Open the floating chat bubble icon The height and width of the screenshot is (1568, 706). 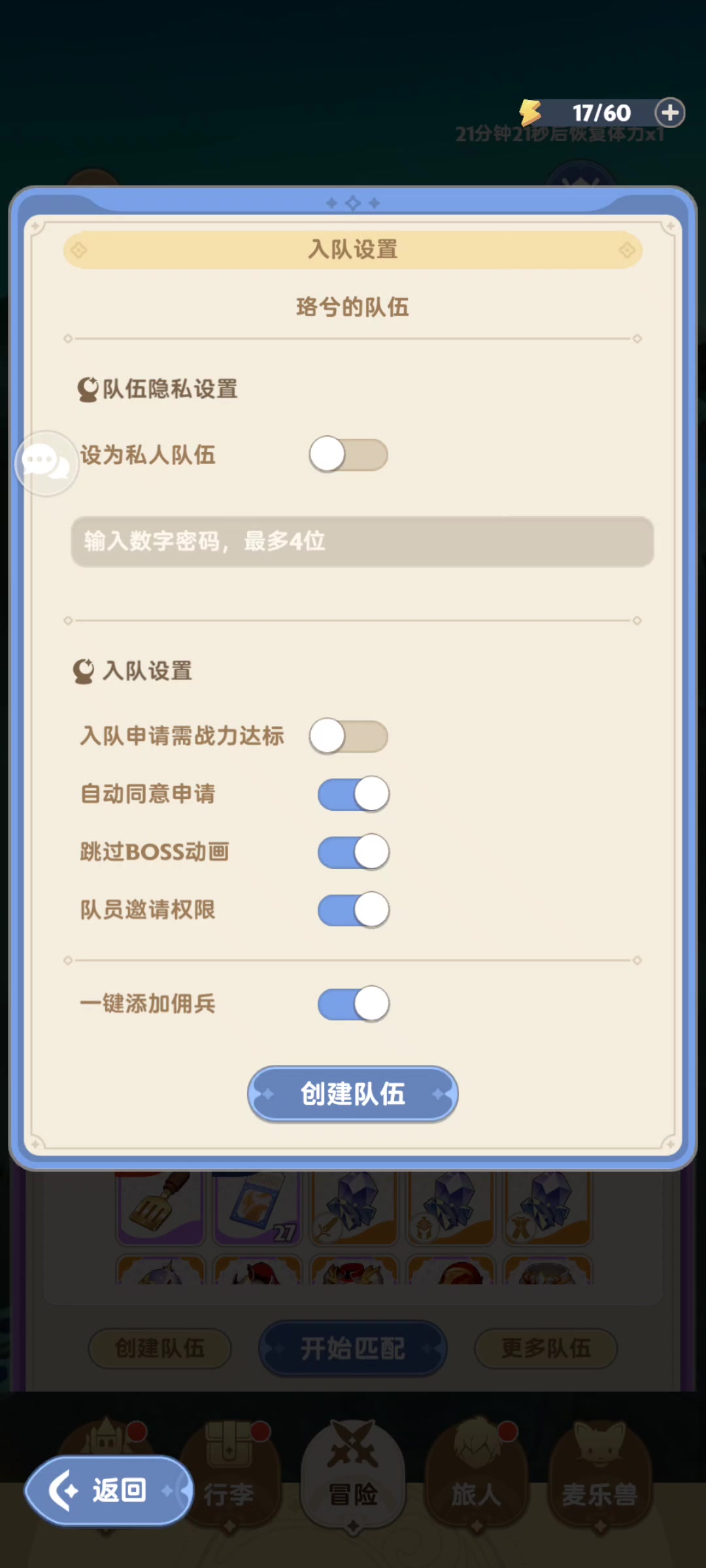tap(46, 463)
